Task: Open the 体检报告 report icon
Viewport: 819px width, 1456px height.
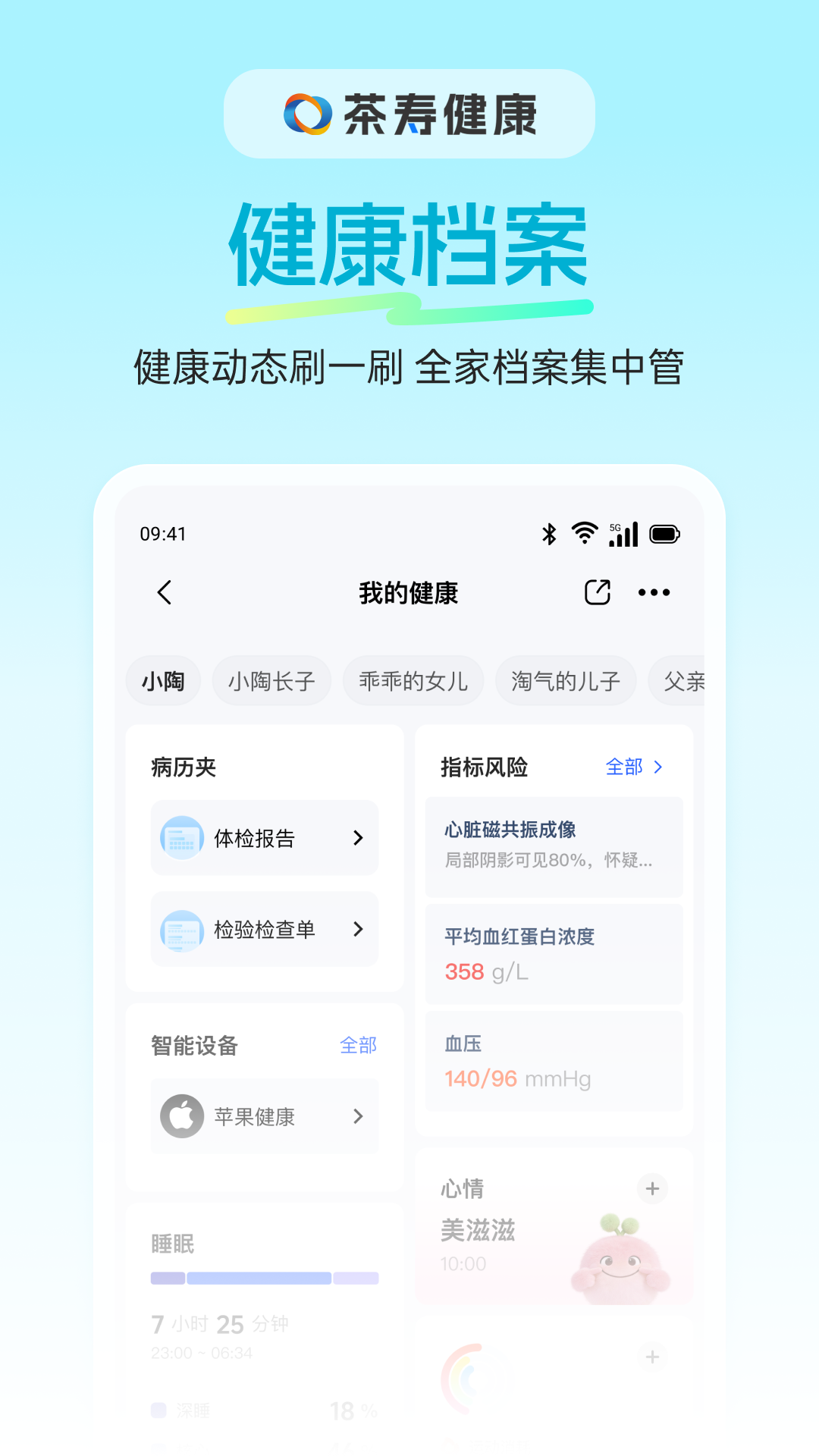Action: coord(182,838)
